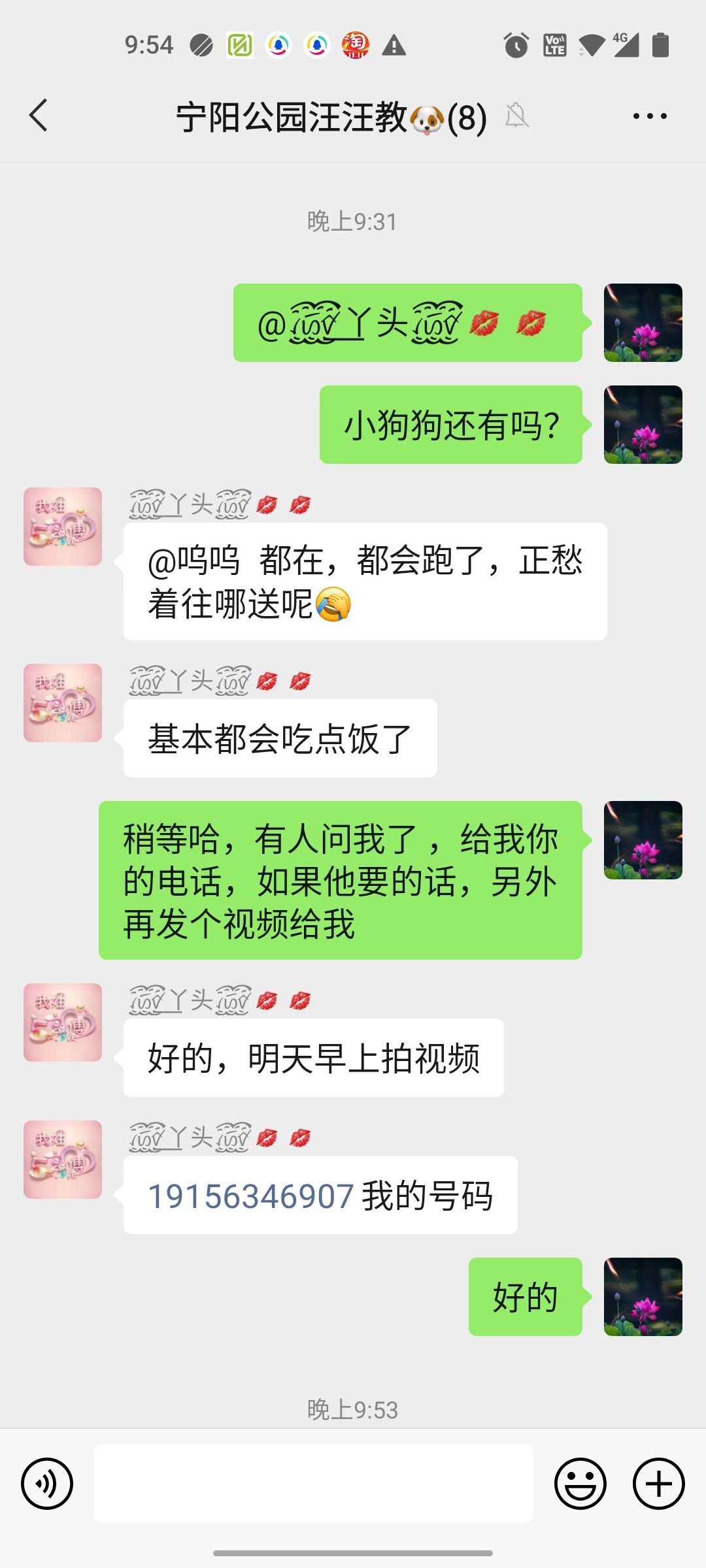
Task: Tap phone number 19156346907 link
Action: [251, 1196]
